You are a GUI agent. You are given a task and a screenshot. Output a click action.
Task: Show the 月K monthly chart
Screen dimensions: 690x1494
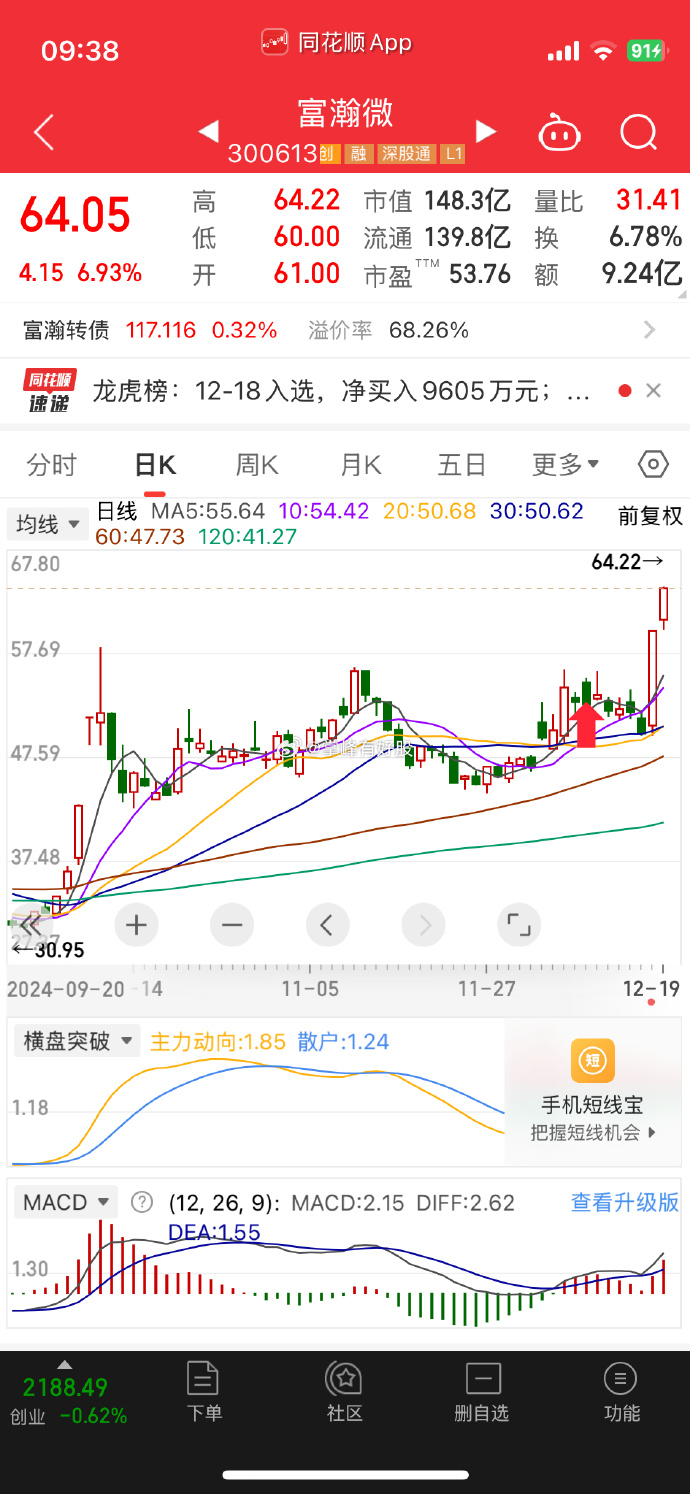click(360, 465)
